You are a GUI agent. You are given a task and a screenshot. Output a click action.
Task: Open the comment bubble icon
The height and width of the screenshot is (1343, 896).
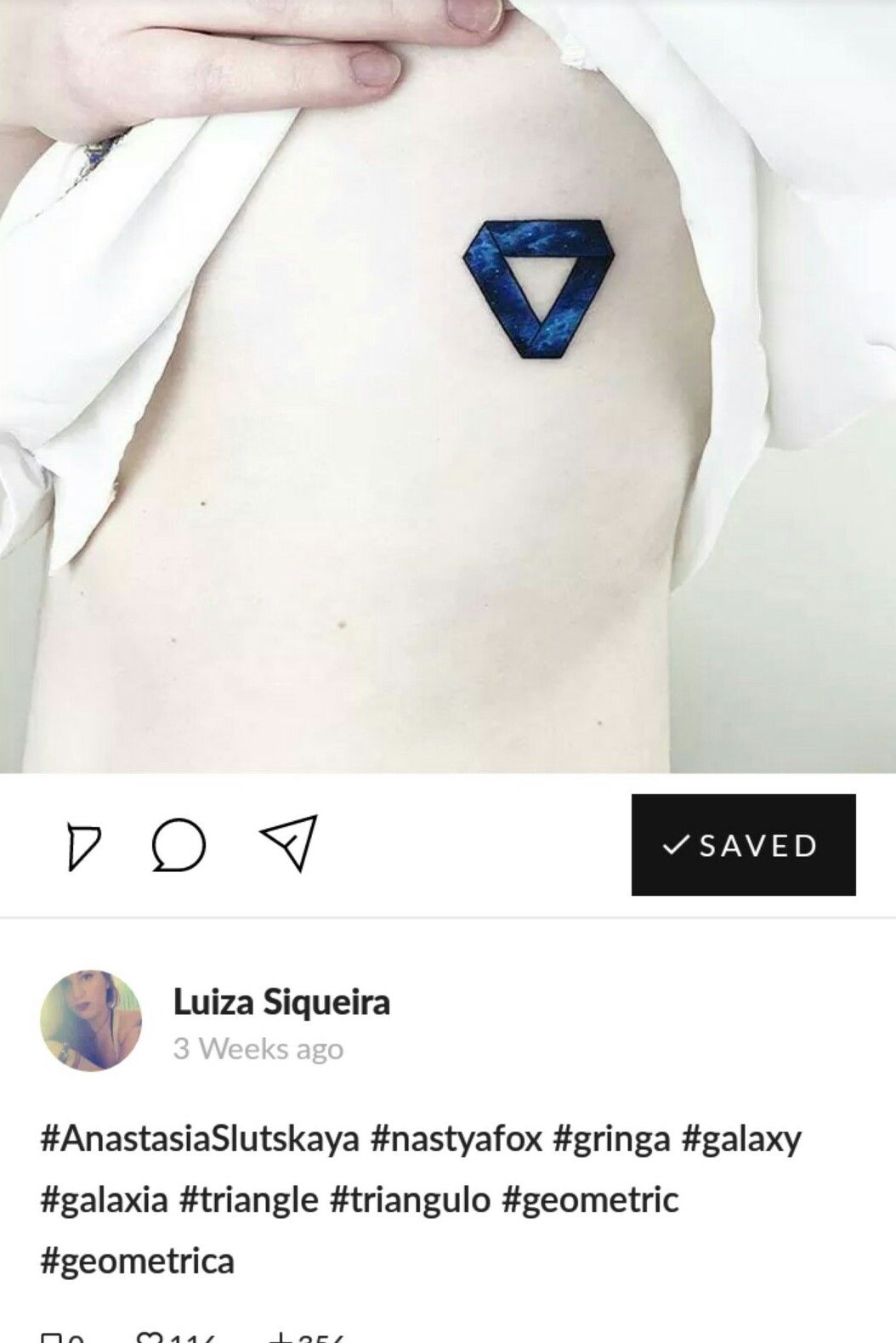(x=179, y=845)
